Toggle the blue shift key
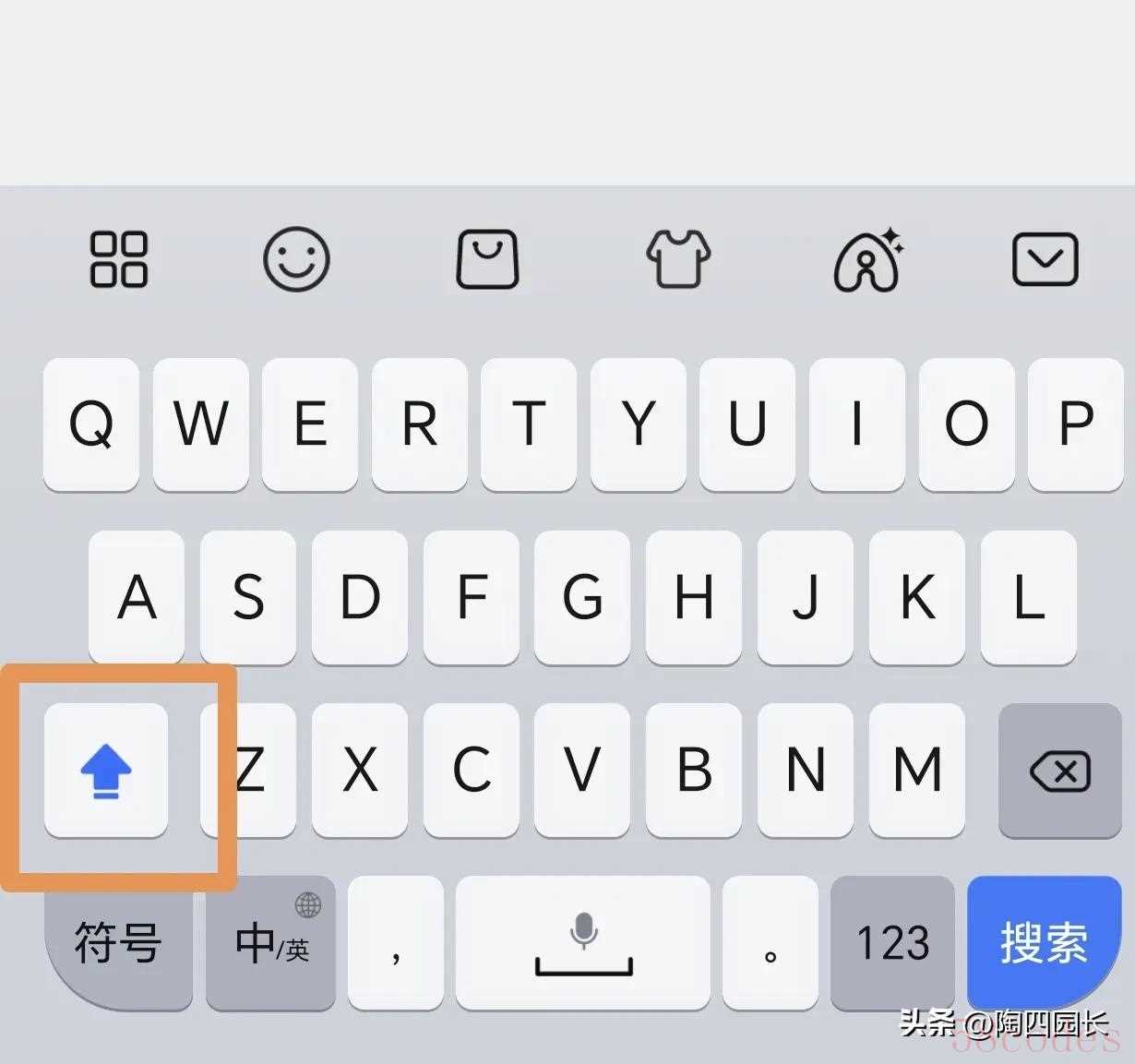 pos(106,771)
